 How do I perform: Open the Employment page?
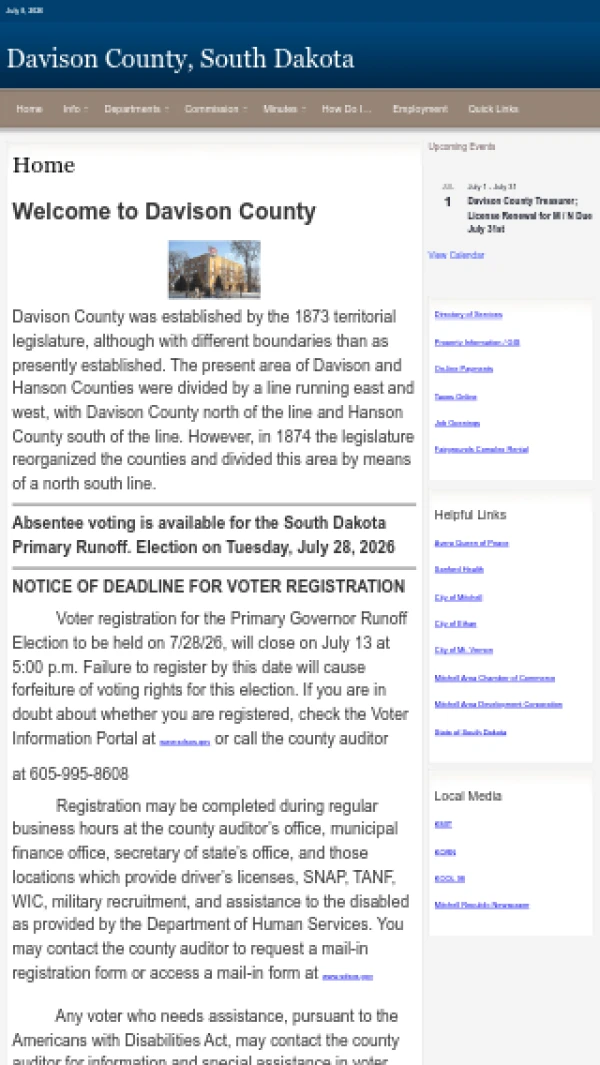coord(420,109)
